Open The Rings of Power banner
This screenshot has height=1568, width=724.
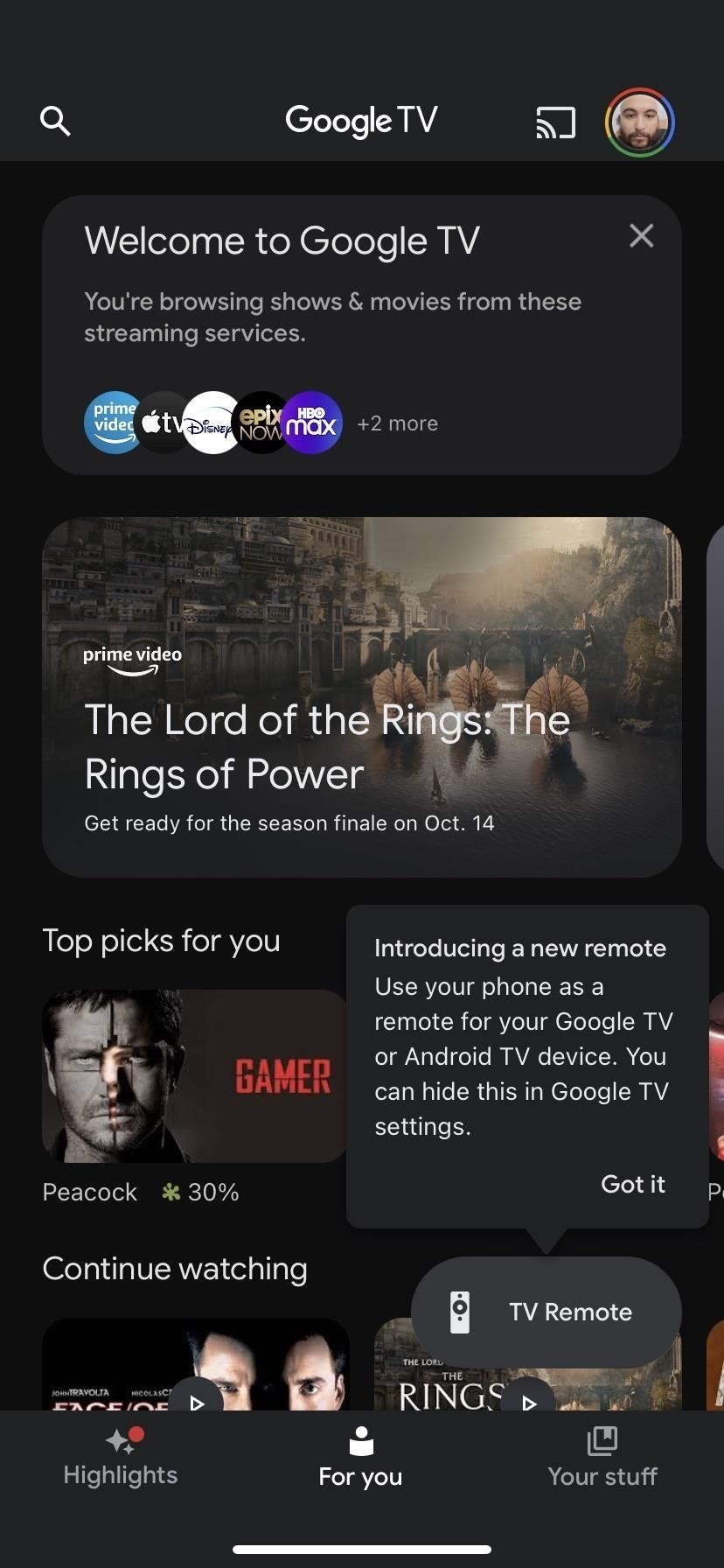pos(361,696)
